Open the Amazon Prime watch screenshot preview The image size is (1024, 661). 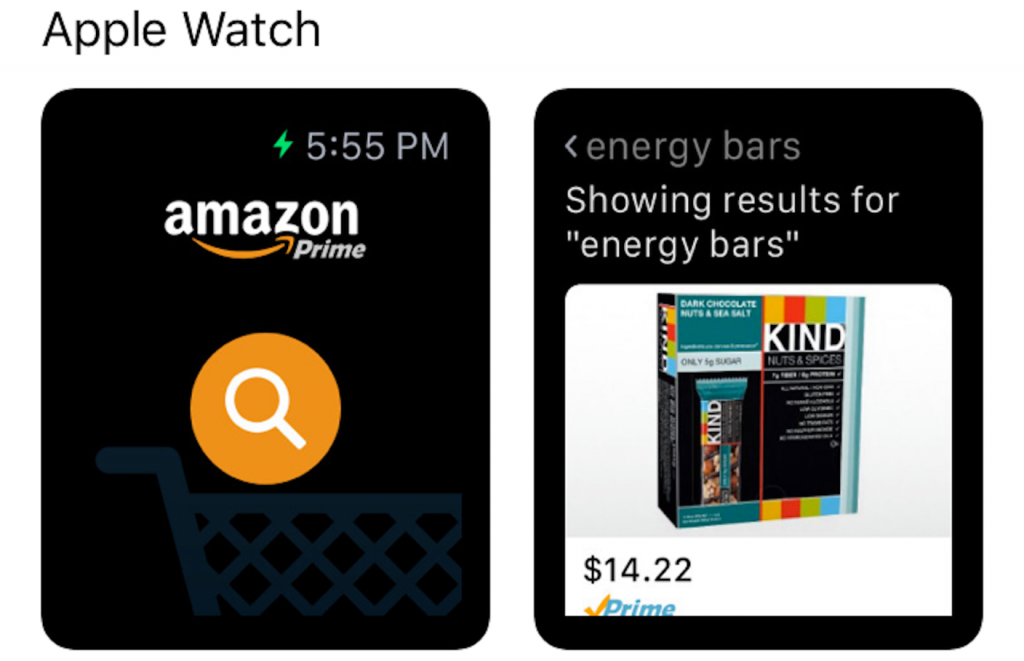(x=265, y=369)
